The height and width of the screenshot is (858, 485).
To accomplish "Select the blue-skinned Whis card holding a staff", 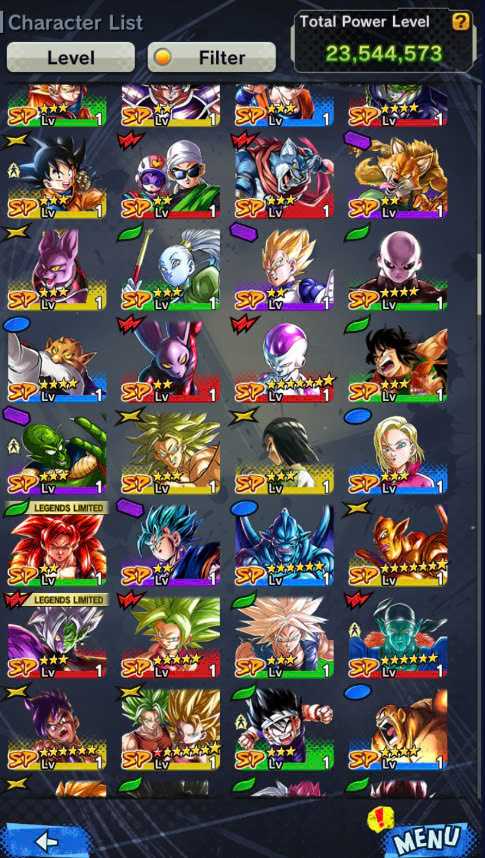I will click(x=170, y=269).
